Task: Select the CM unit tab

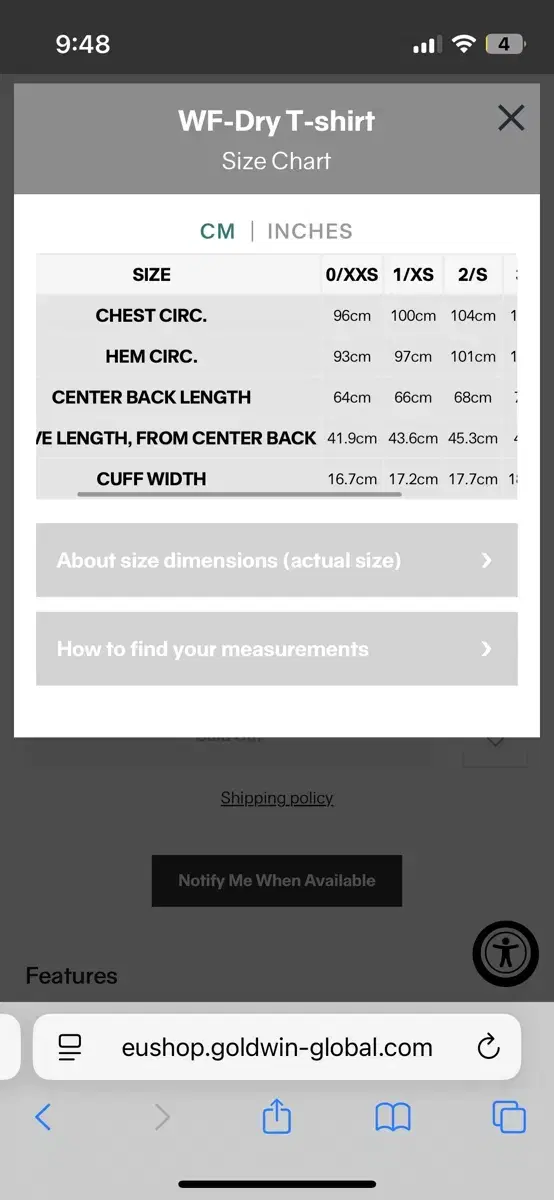Action: tap(218, 231)
